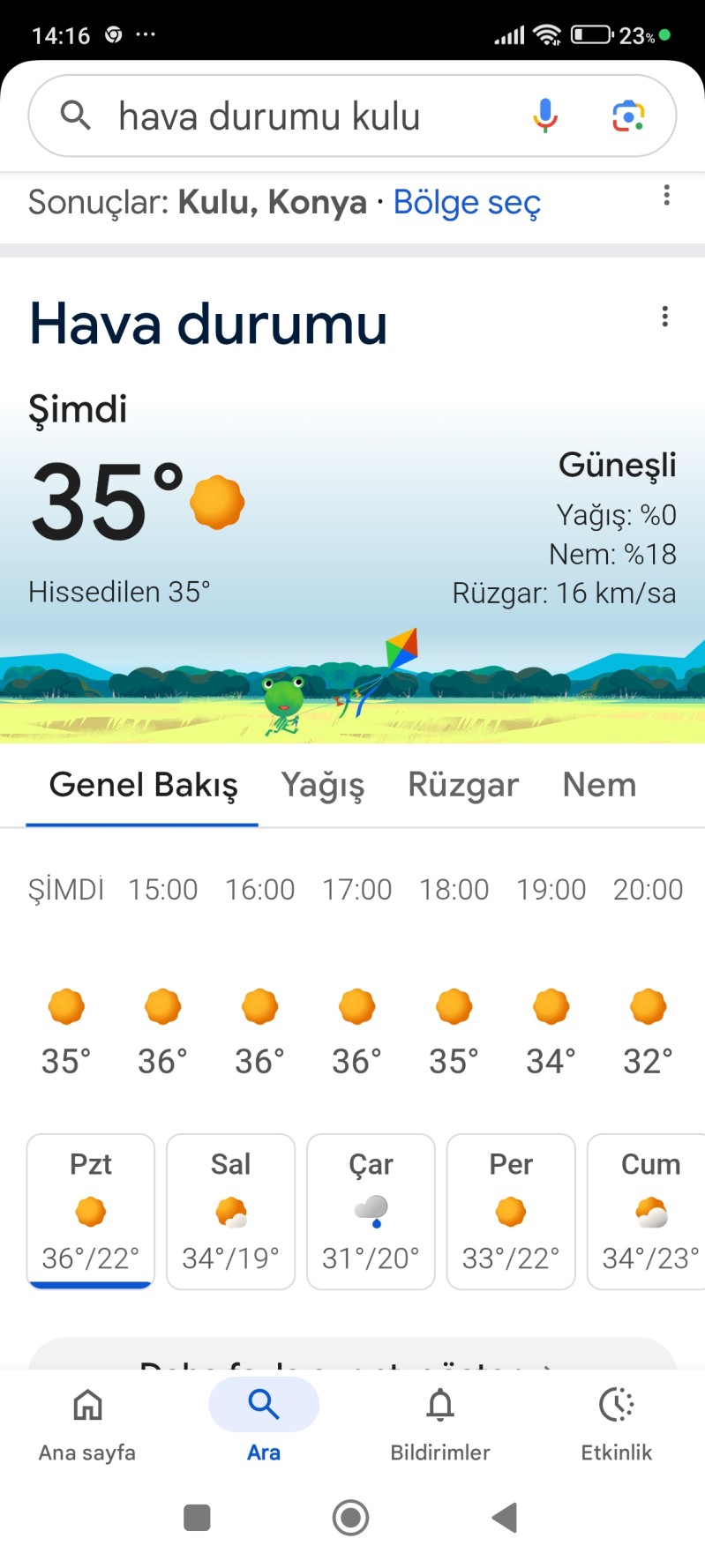Select the Per forecast card
The width and height of the screenshot is (705, 1568).
(x=511, y=1211)
